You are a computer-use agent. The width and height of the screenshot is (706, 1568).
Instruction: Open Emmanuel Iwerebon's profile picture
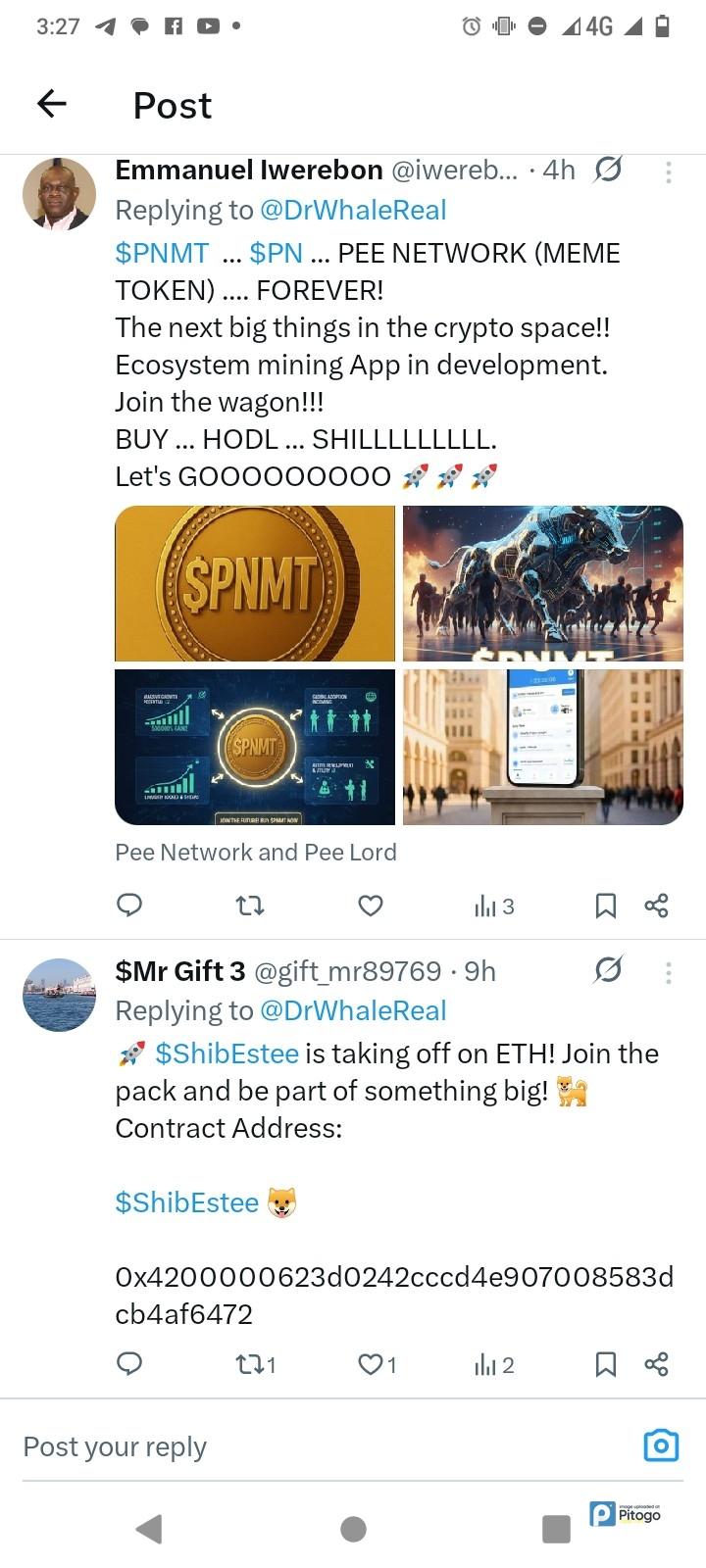[x=59, y=194]
